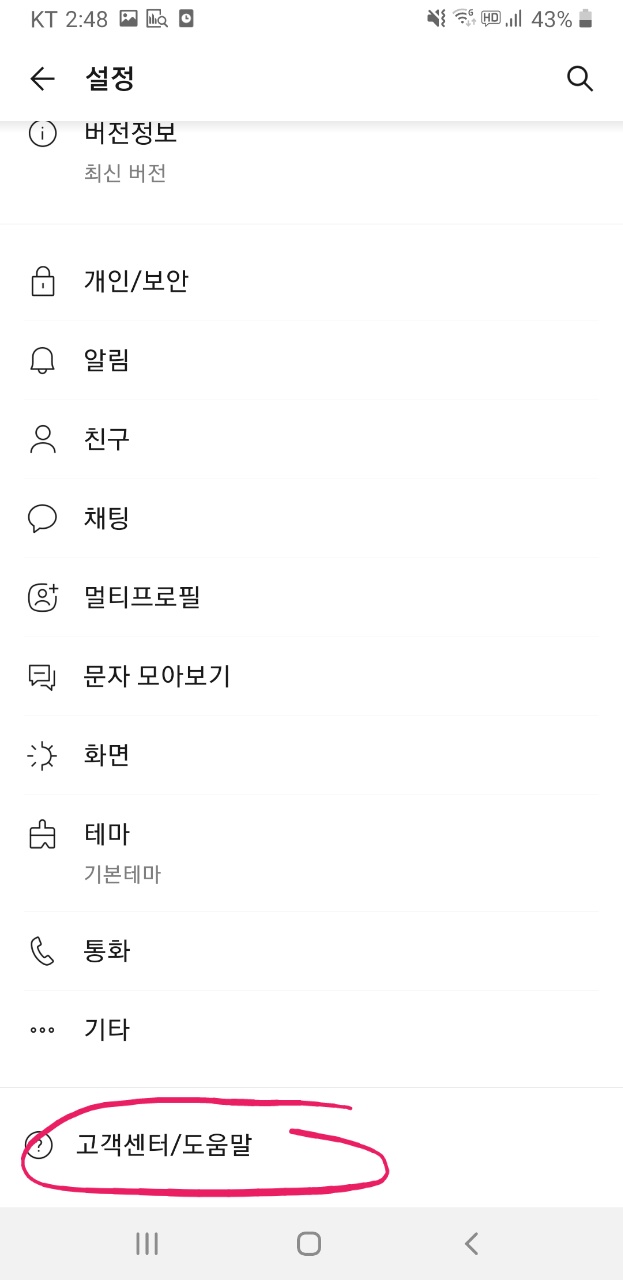
Task: Open 문자 모아보기
Action: tap(311, 676)
